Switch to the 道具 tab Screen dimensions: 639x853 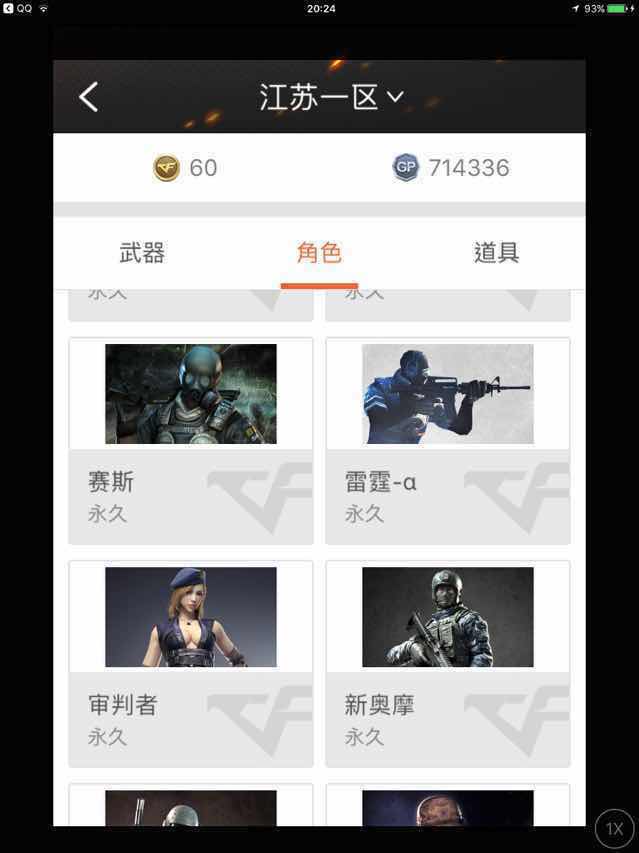pyautogui.click(x=496, y=253)
